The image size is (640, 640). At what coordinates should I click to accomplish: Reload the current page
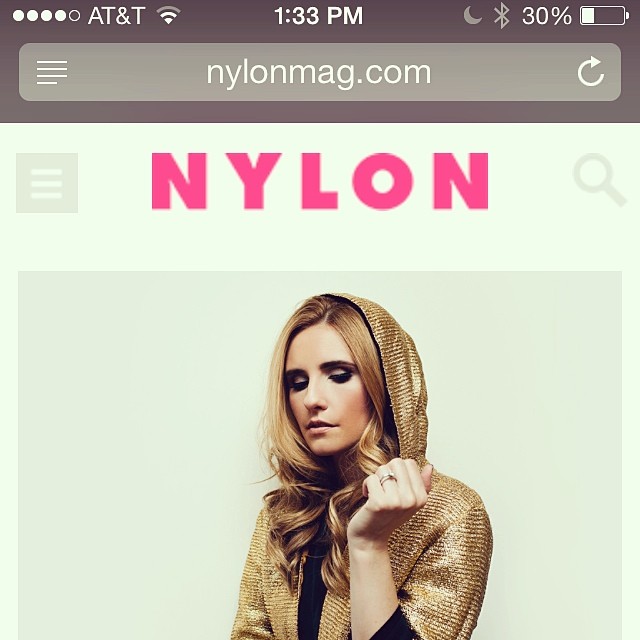591,72
